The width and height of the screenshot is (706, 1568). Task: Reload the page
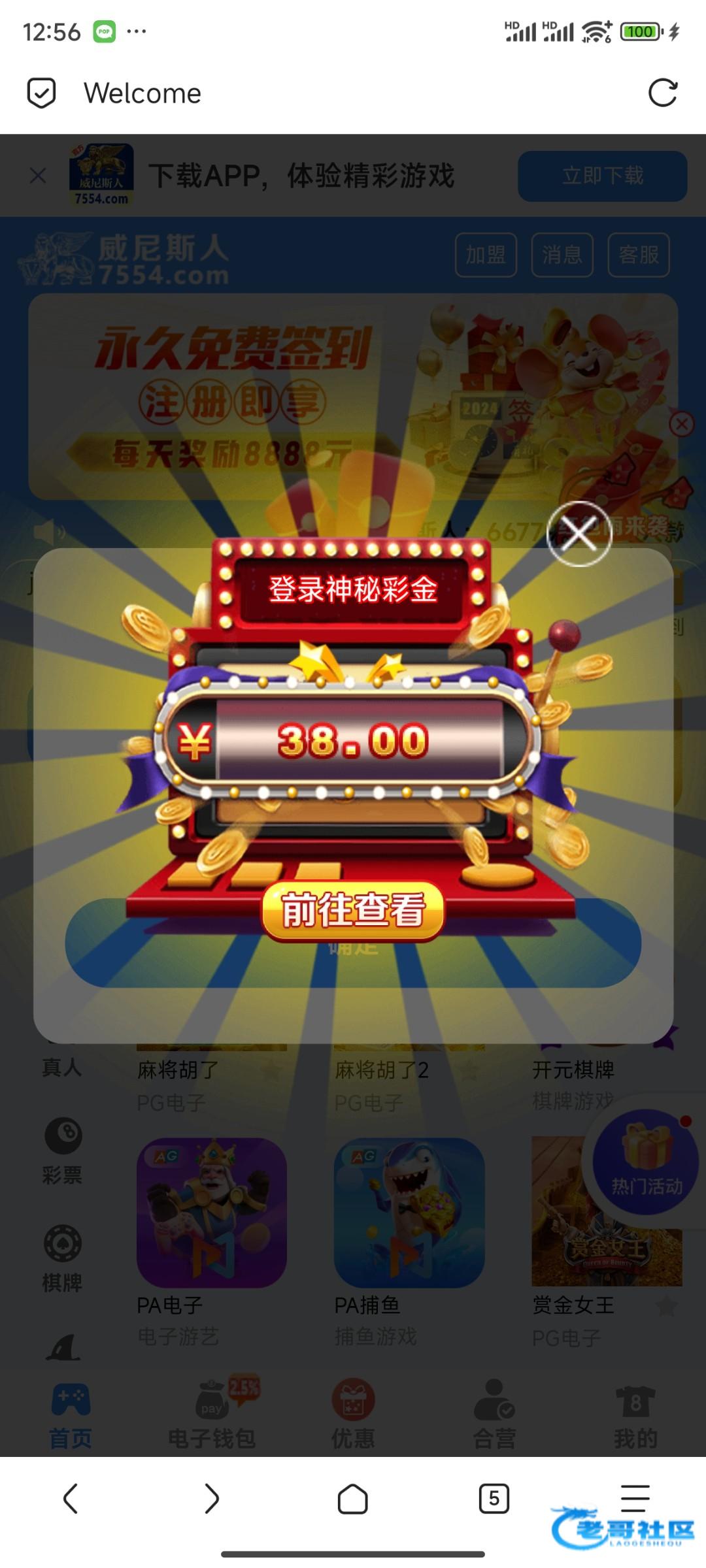(662, 93)
